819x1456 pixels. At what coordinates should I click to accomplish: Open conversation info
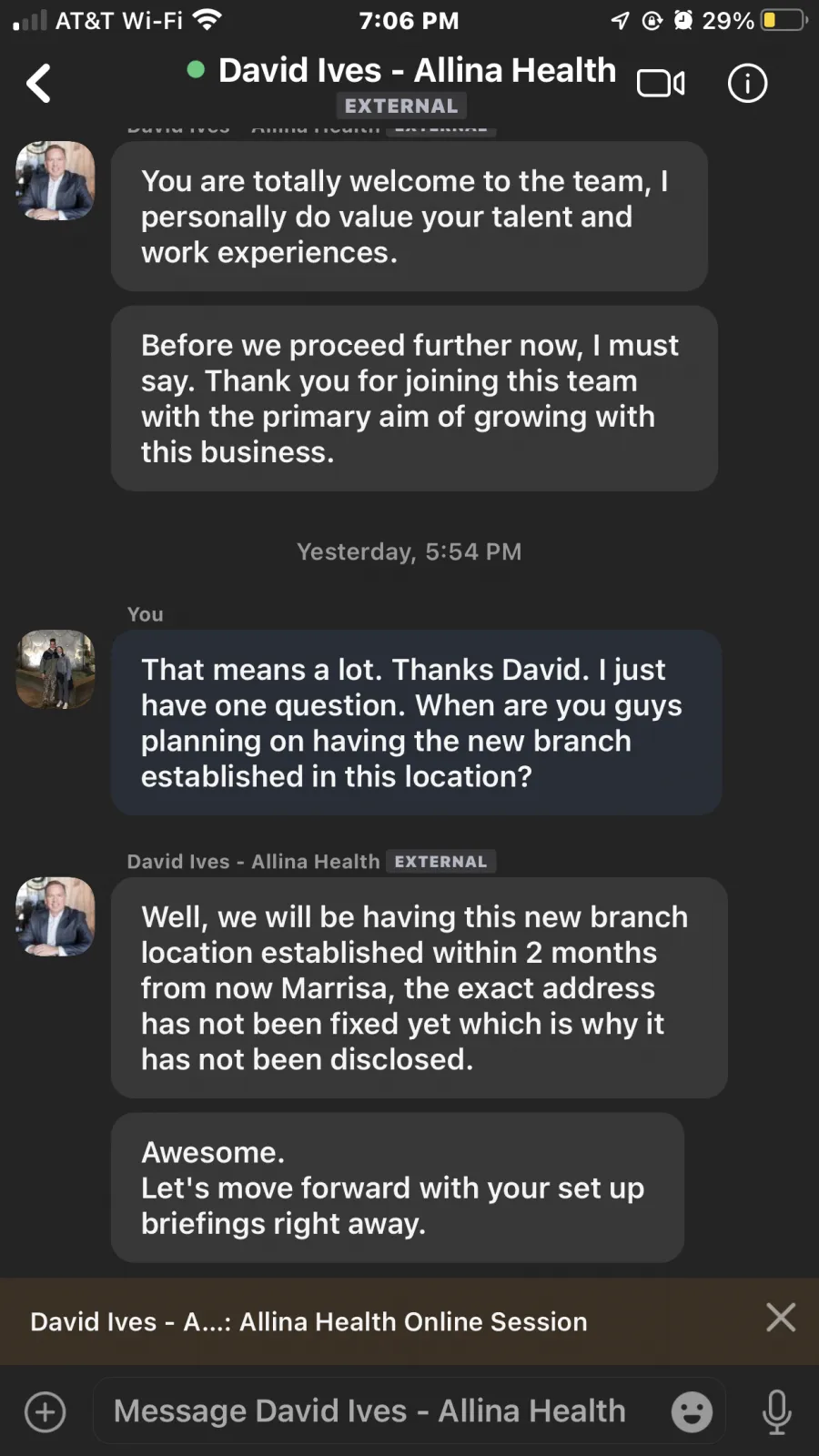click(747, 84)
